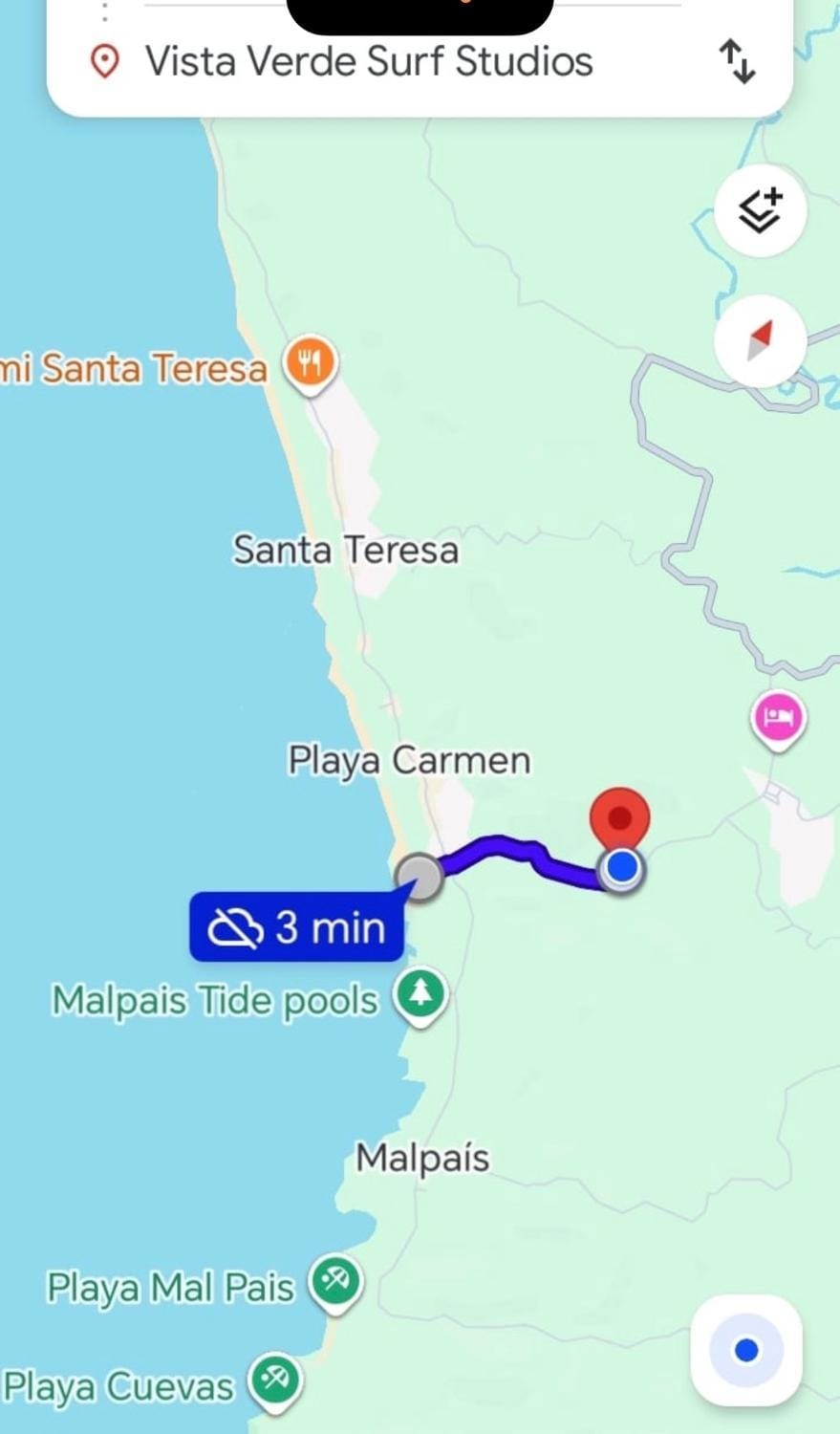Open the Malpais Tide pools marker
The height and width of the screenshot is (1434, 840).
tap(420, 997)
